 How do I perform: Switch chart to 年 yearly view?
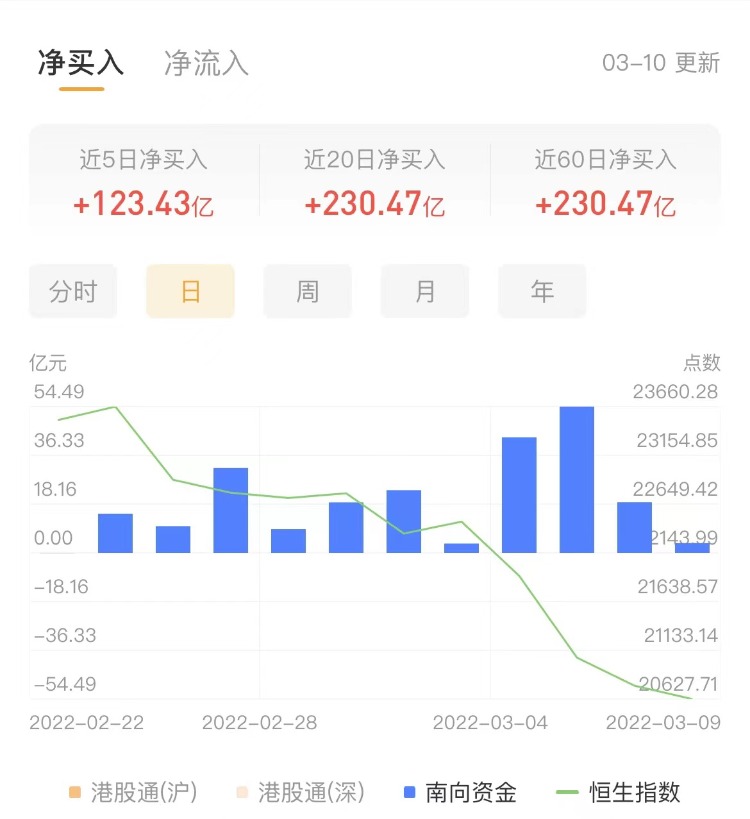(542, 292)
